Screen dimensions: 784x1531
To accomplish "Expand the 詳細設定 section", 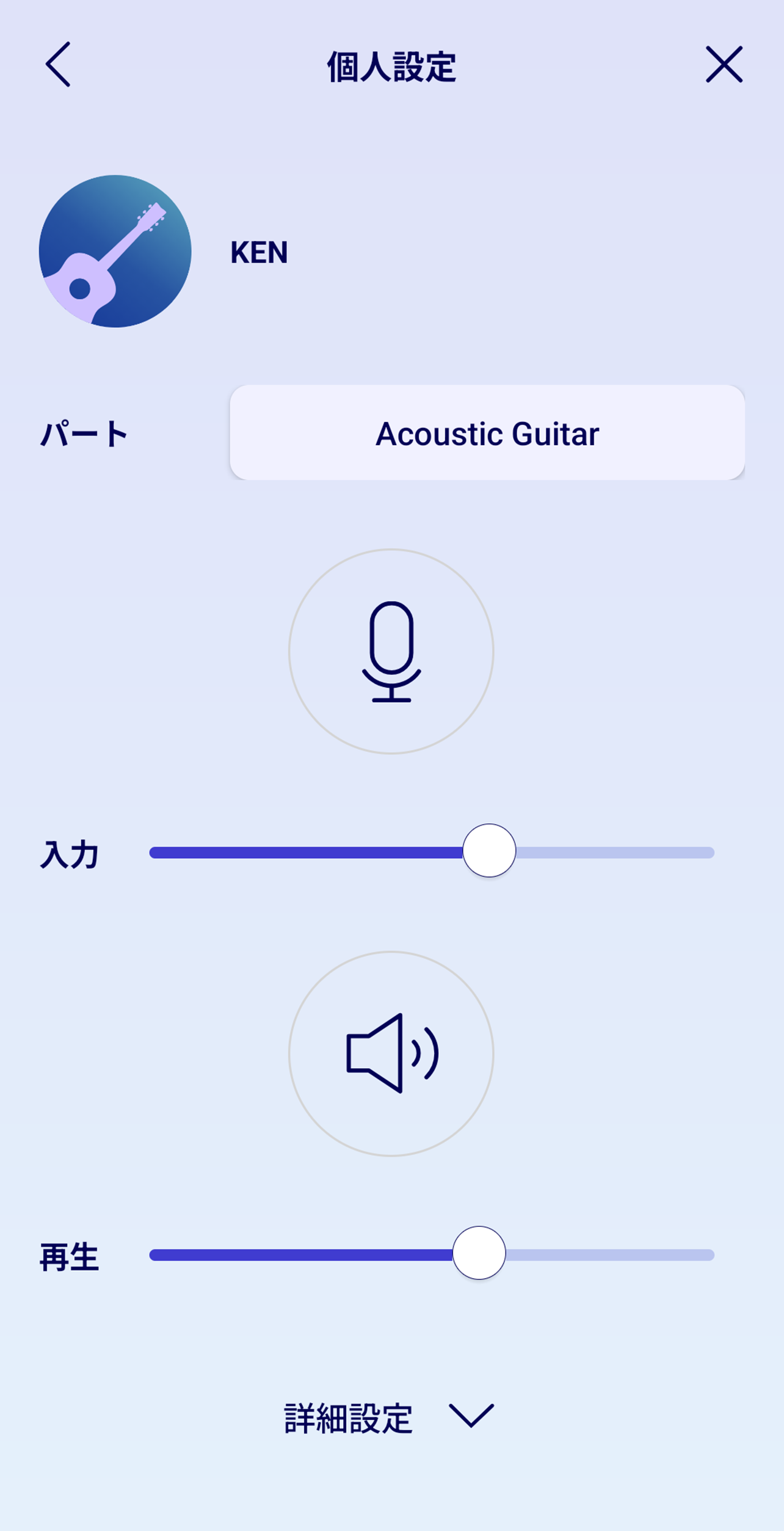I will coord(388,1417).
